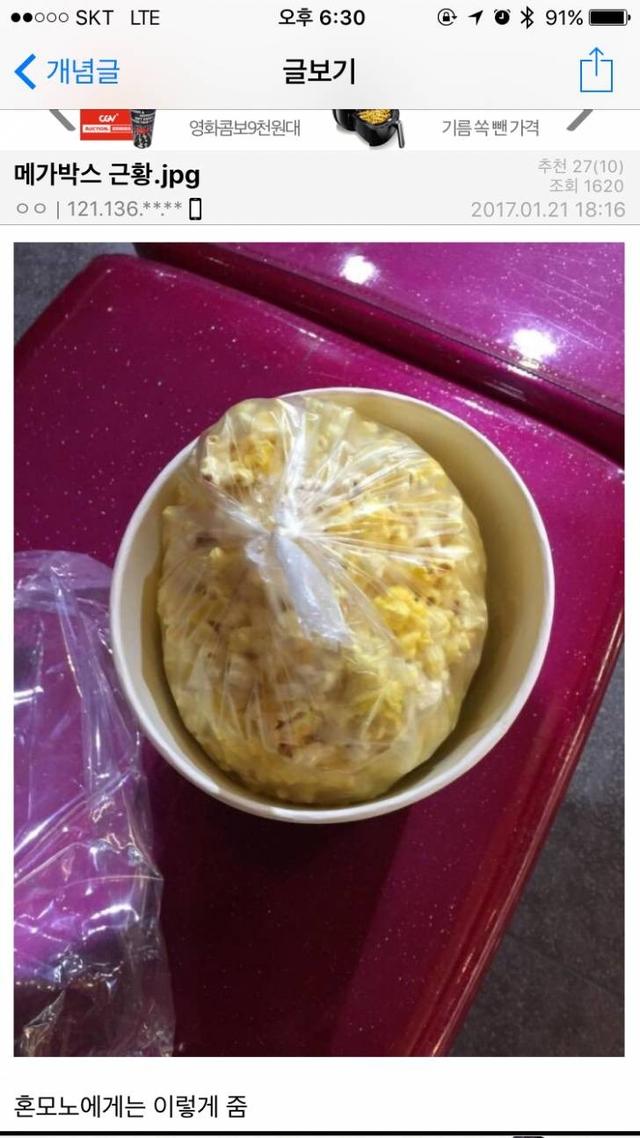This screenshot has height=1138, width=640.
Task: Go back to 개념글 list
Action: (68, 71)
